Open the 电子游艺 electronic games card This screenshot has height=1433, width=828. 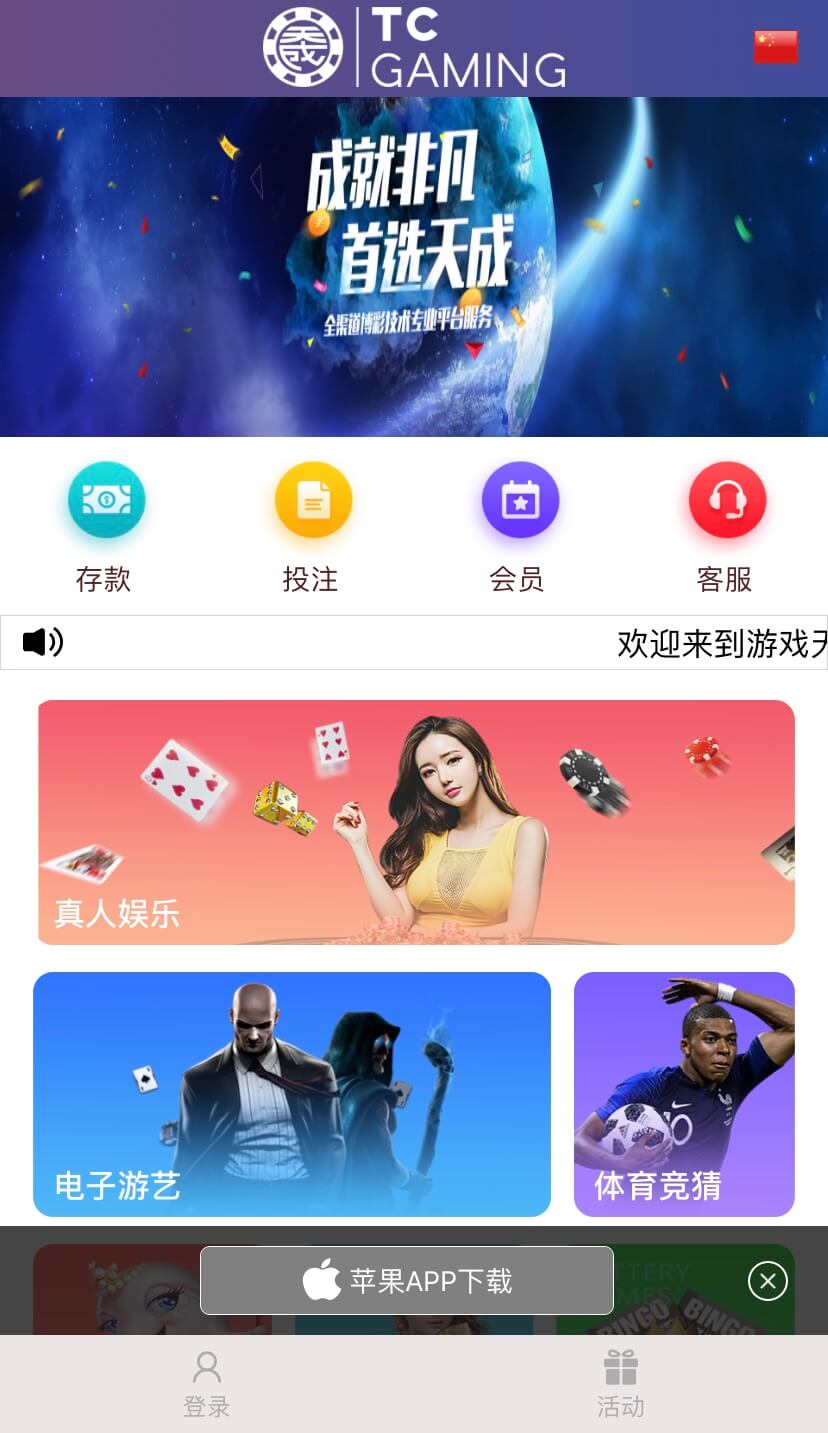click(x=292, y=1094)
